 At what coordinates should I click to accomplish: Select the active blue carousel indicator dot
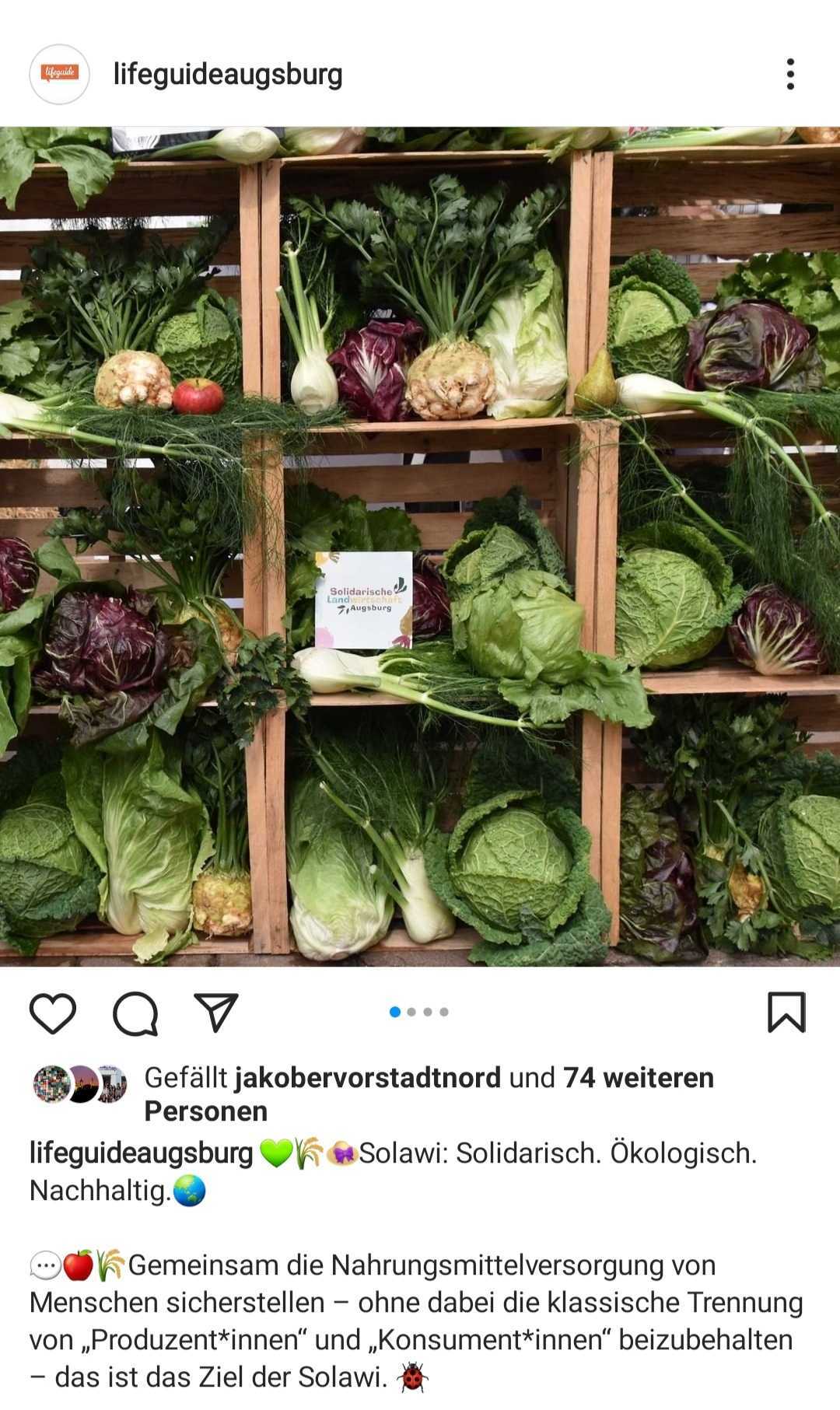pyautogui.click(x=395, y=1012)
